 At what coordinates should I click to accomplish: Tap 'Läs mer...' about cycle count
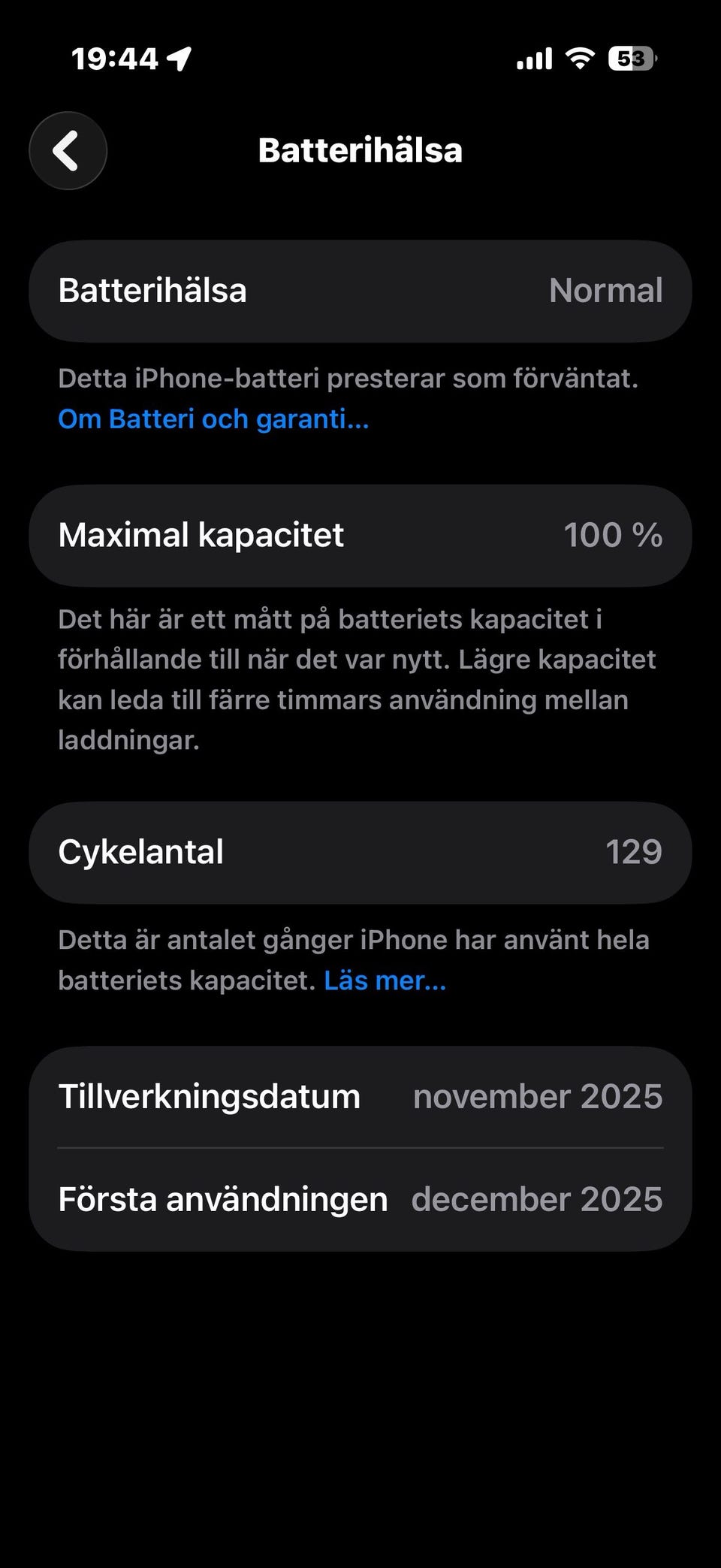385,980
